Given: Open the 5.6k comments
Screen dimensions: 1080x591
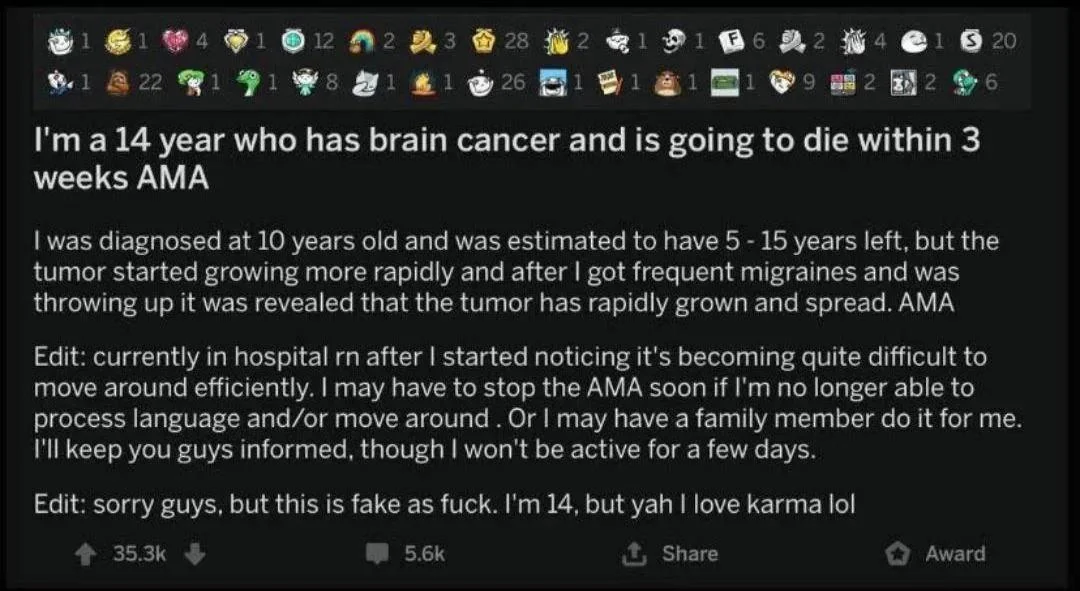Looking at the screenshot, I should 405,554.
